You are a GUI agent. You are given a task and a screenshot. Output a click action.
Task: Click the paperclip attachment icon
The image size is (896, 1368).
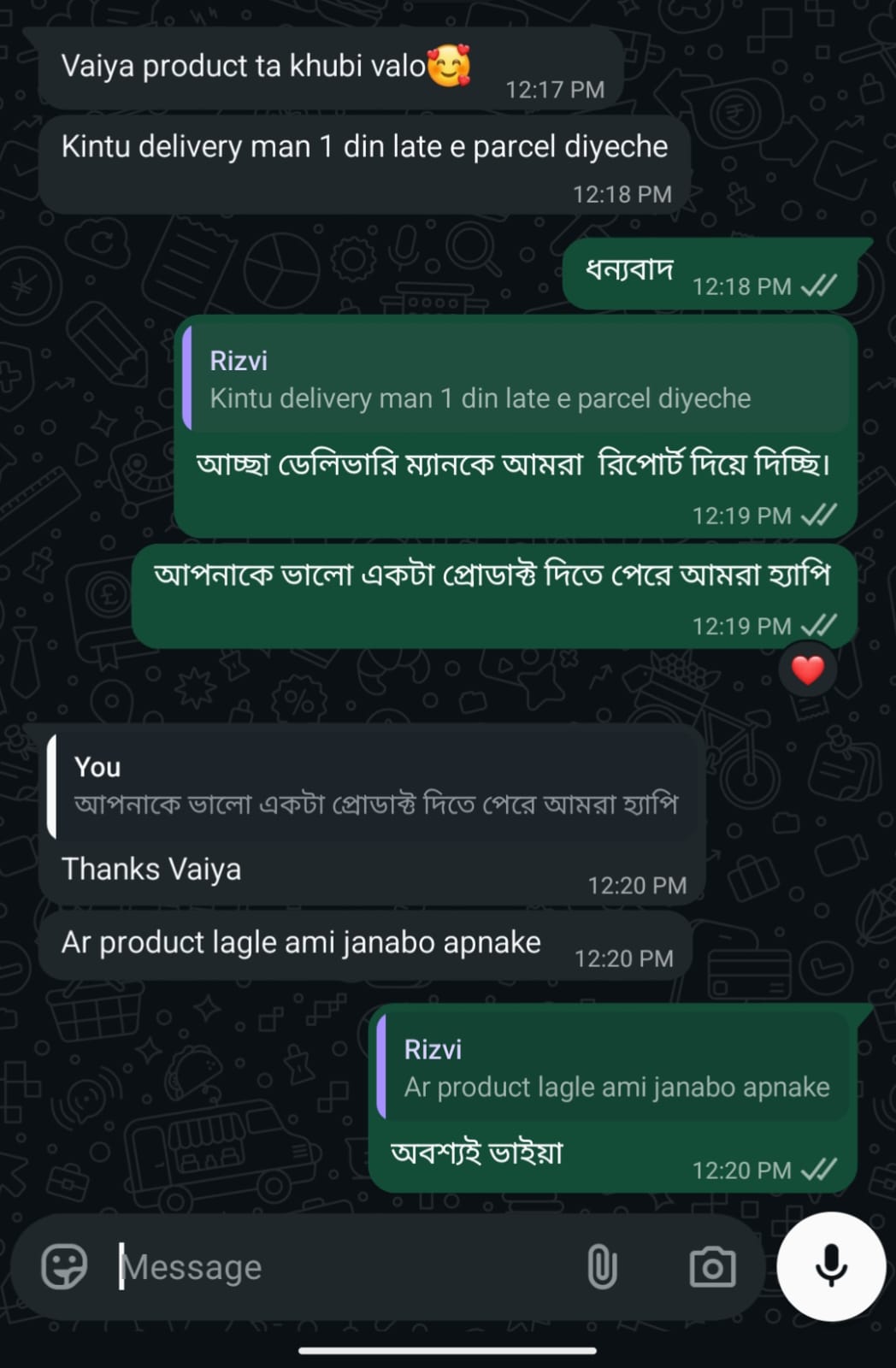click(x=604, y=1265)
